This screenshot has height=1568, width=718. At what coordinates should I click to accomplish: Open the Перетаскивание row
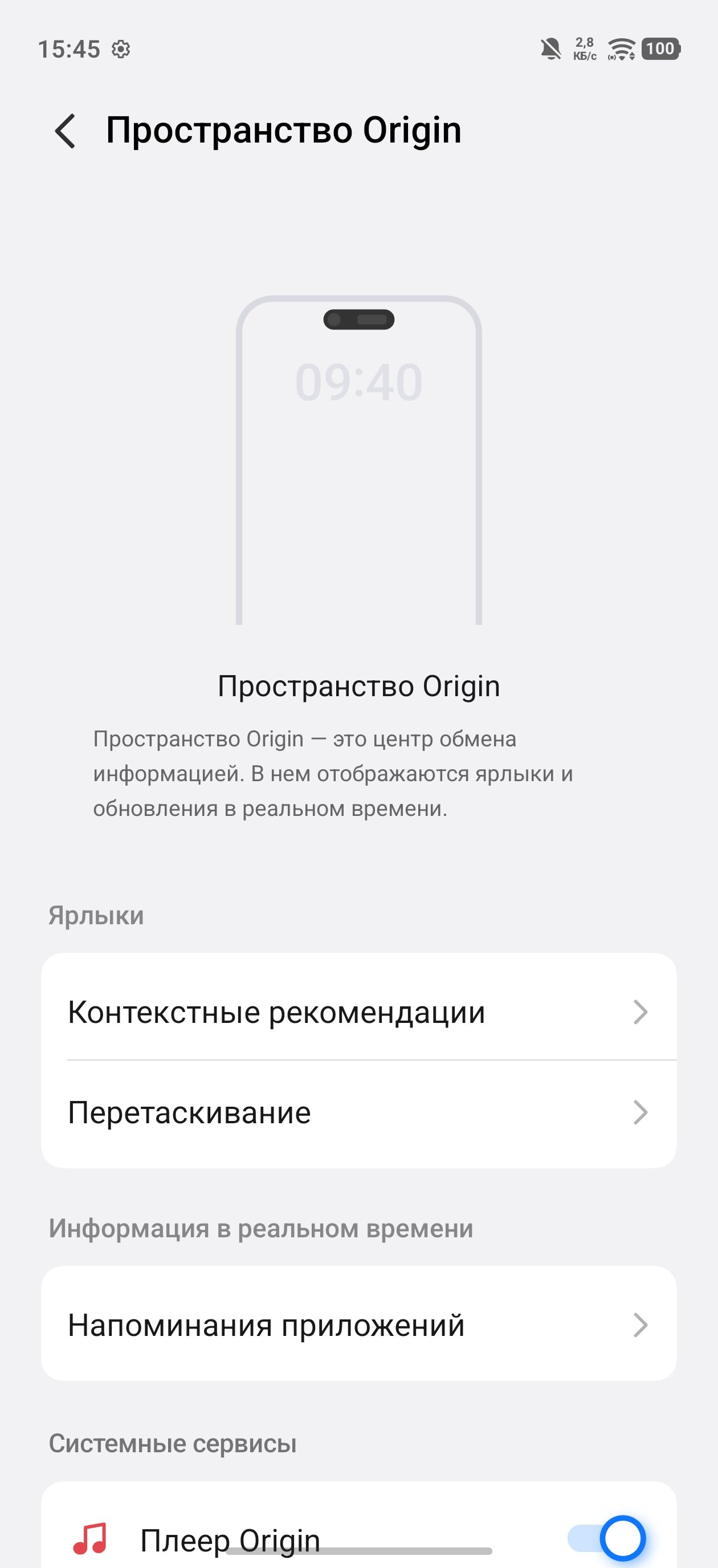358,1114
